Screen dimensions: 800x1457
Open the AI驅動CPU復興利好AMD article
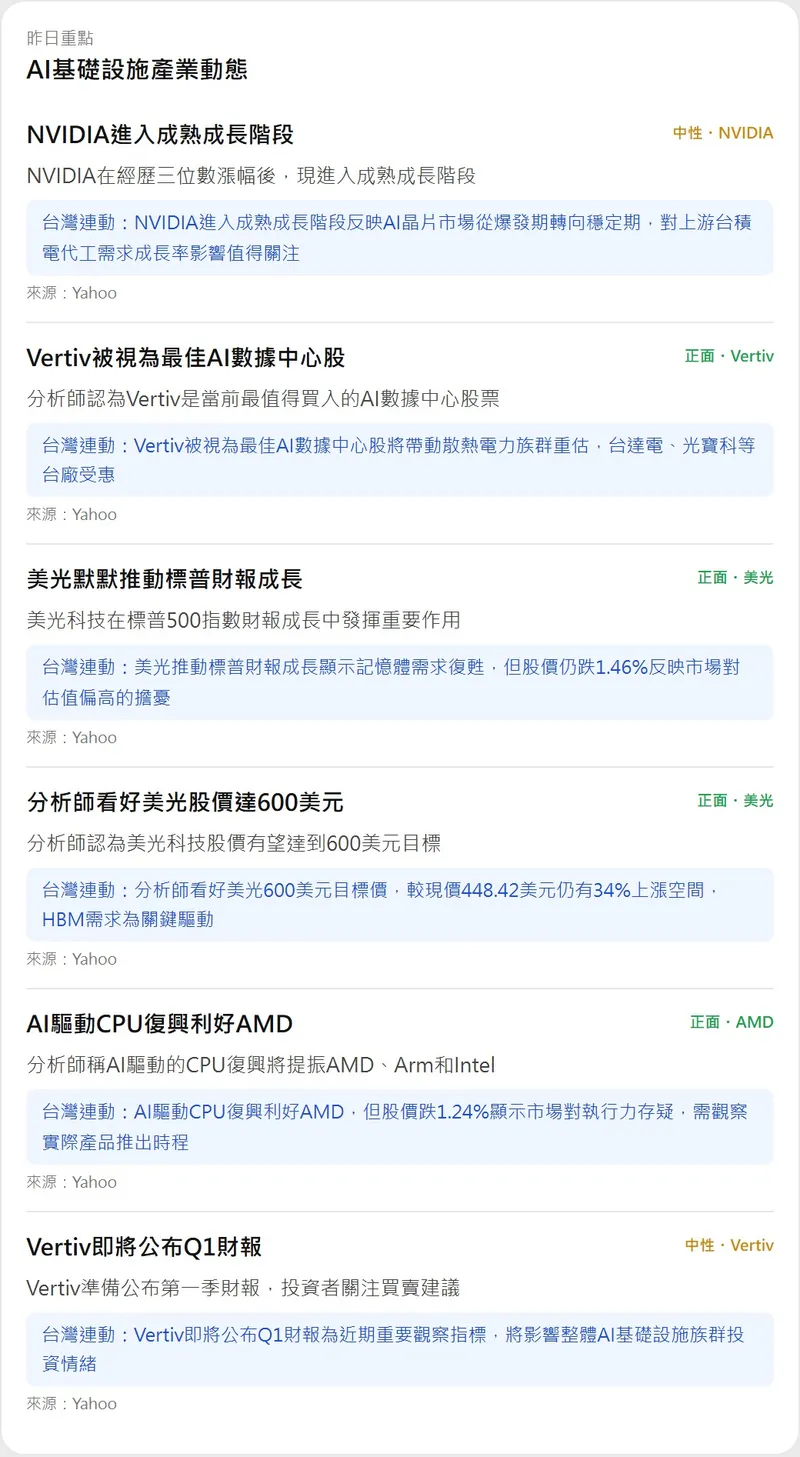pos(160,1024)
